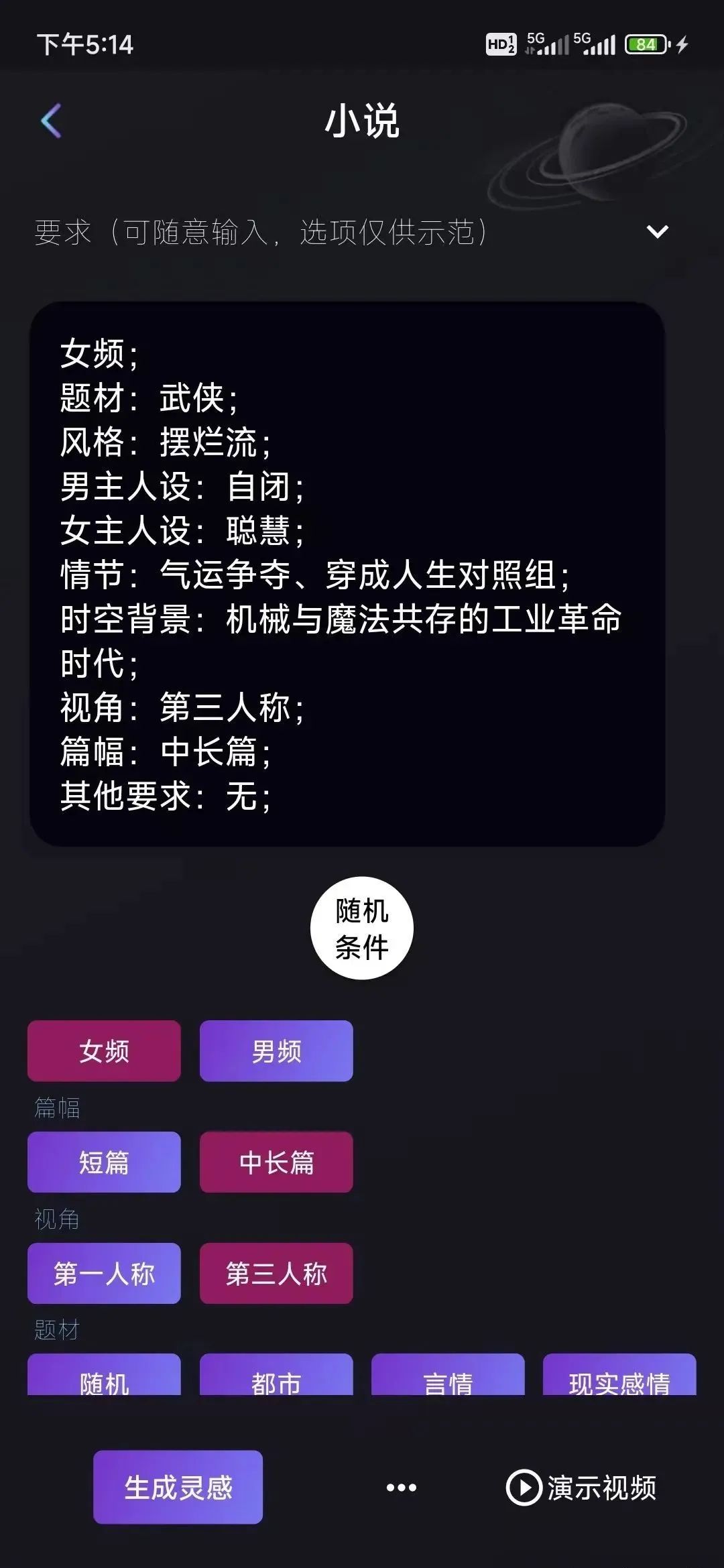Select the 女频 chip
The width and height of the screenshot is (724, 1568).
coord(104,1051)
